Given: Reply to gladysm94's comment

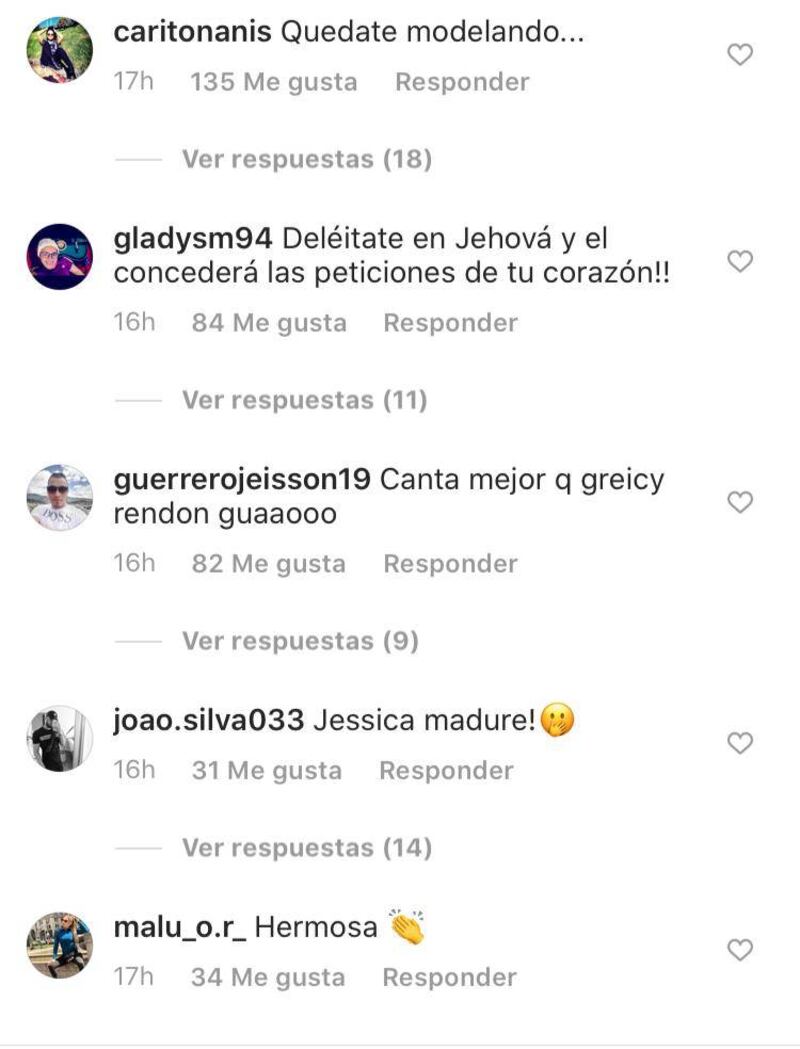Looking at the screenshot, I should pyautogui.click(x=450, y=323).
